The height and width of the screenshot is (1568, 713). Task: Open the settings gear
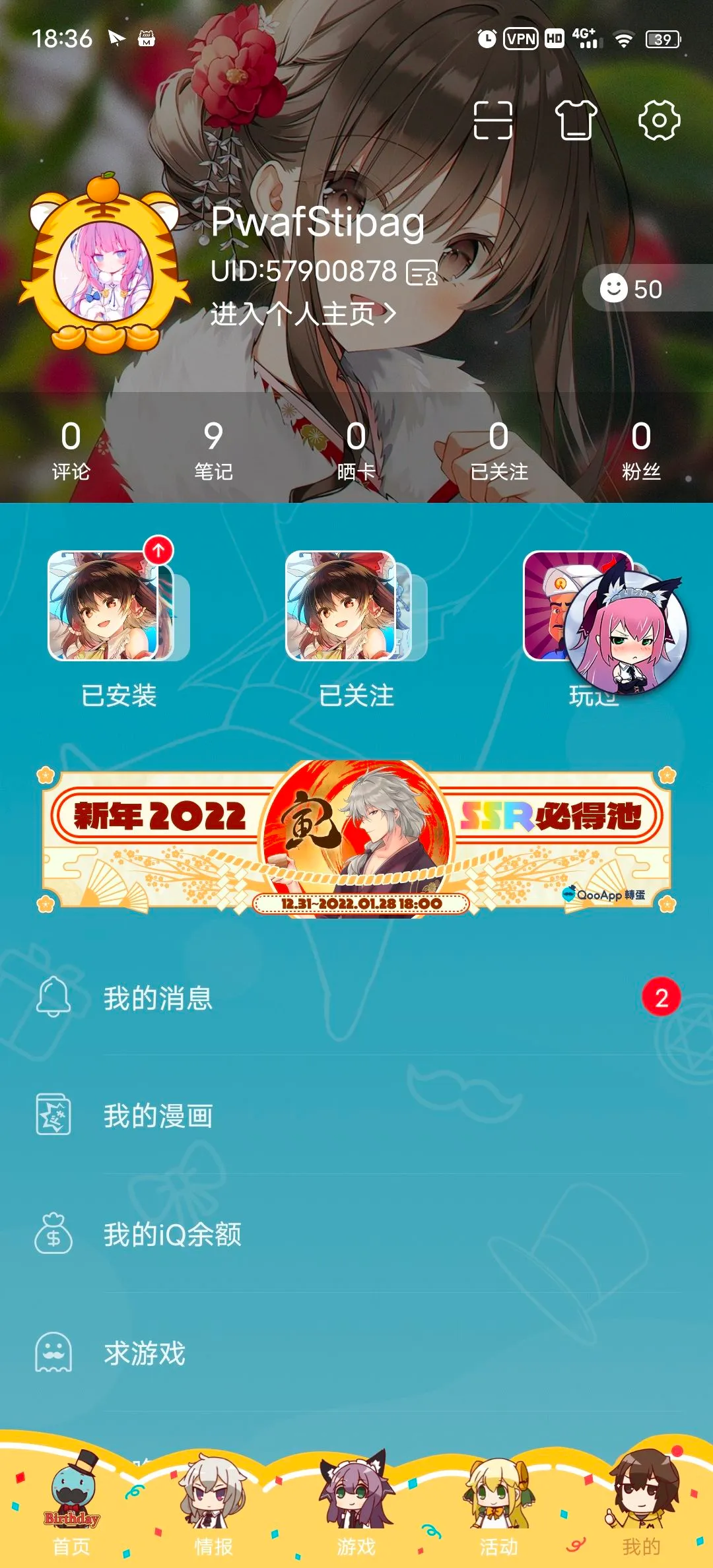pos(659,120)
